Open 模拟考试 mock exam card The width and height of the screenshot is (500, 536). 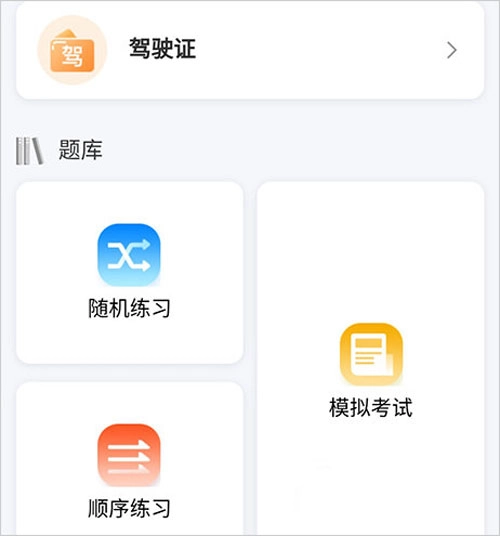point(370,358)
